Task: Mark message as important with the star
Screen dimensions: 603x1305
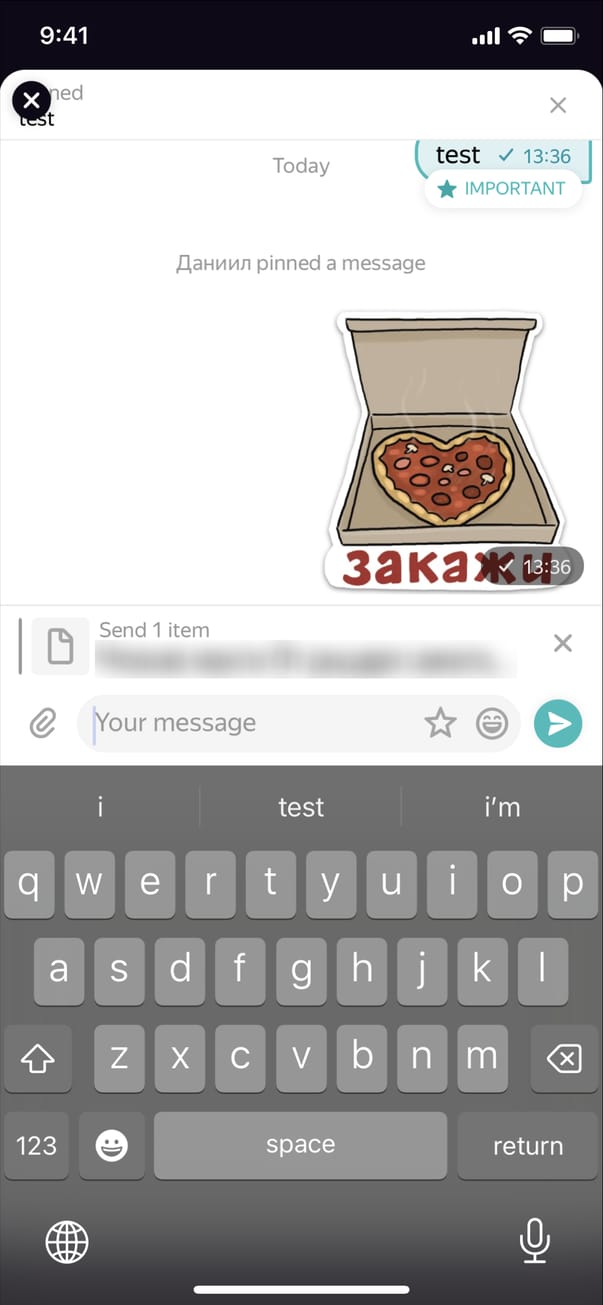Action: (440, 722)
